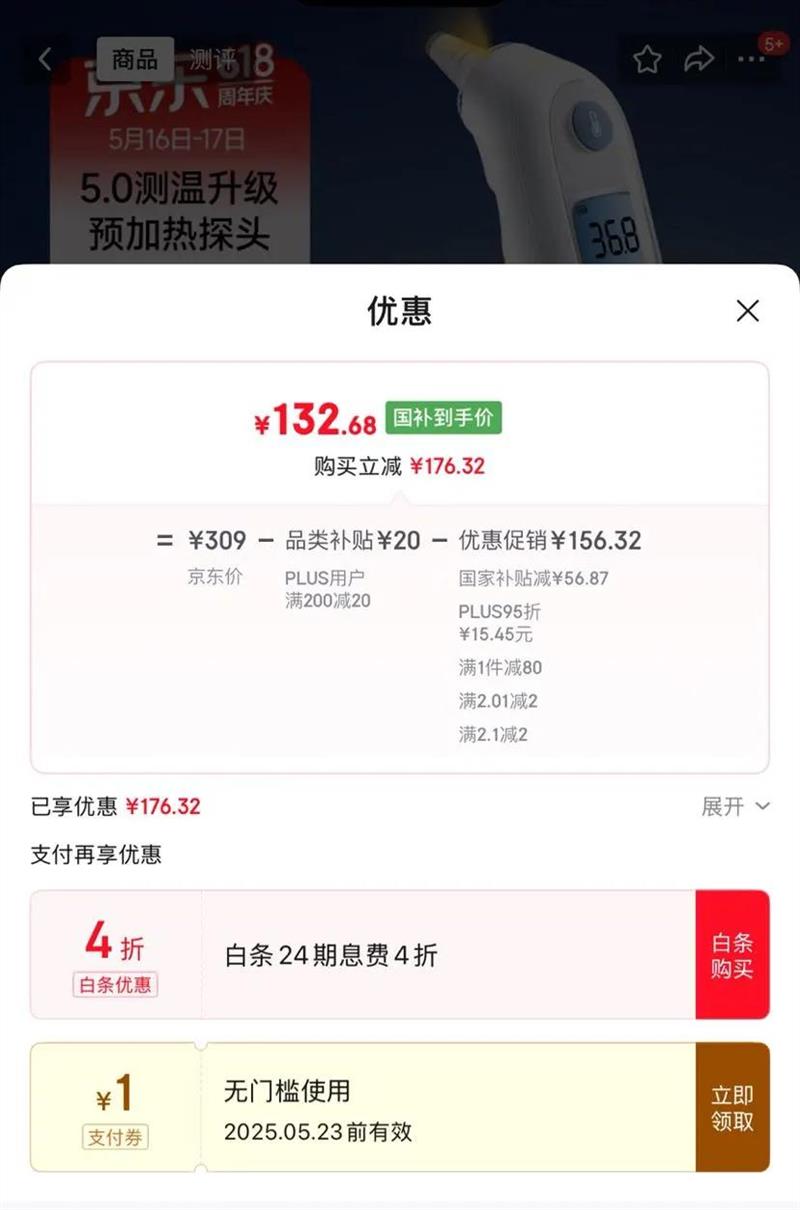Image resolution: width=800 pixels, height=1210 pixels.
Task: Expand the 已享优惠 details with 展开
Action: (x=735, y=807)
